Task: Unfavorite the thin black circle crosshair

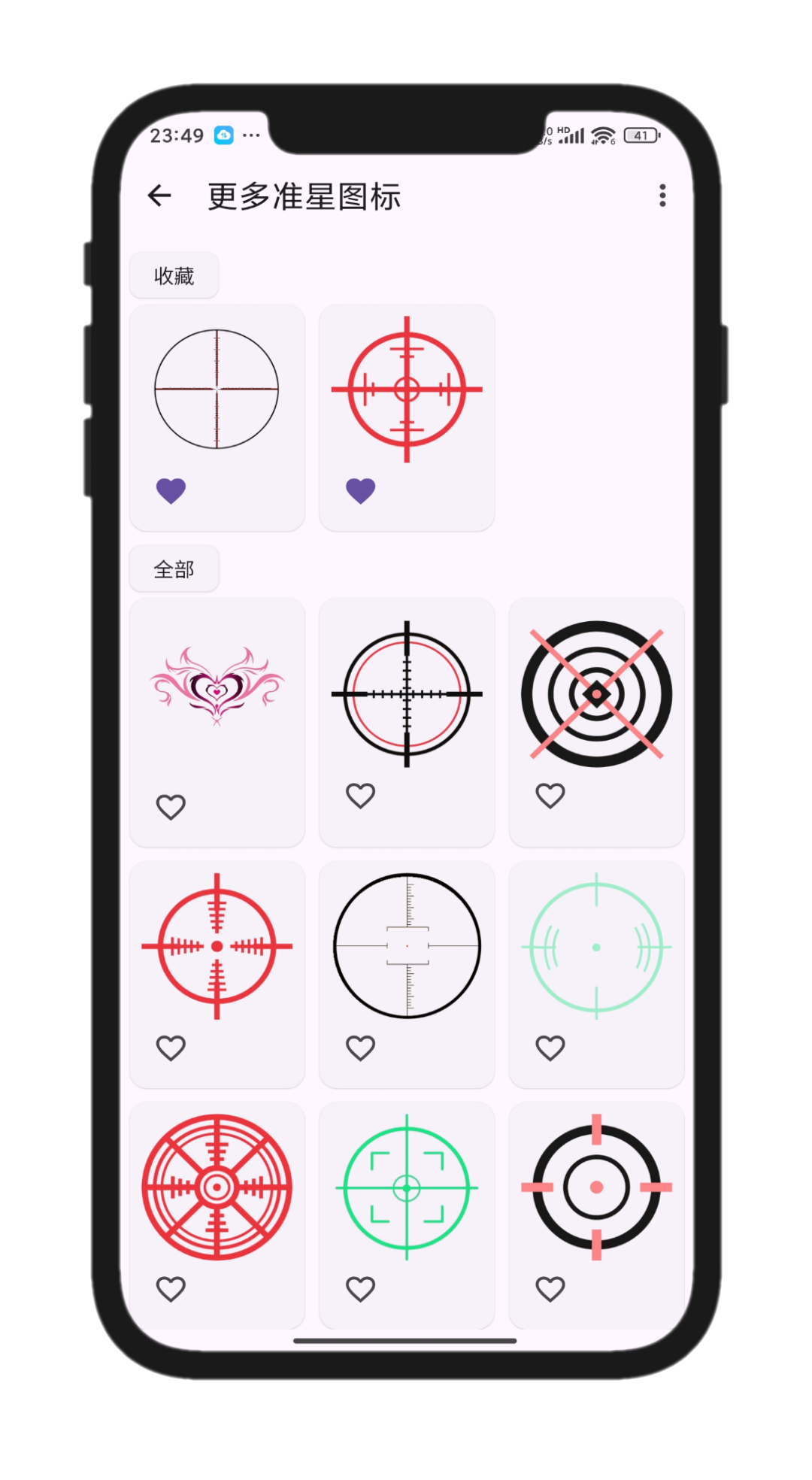Action: 171,491
